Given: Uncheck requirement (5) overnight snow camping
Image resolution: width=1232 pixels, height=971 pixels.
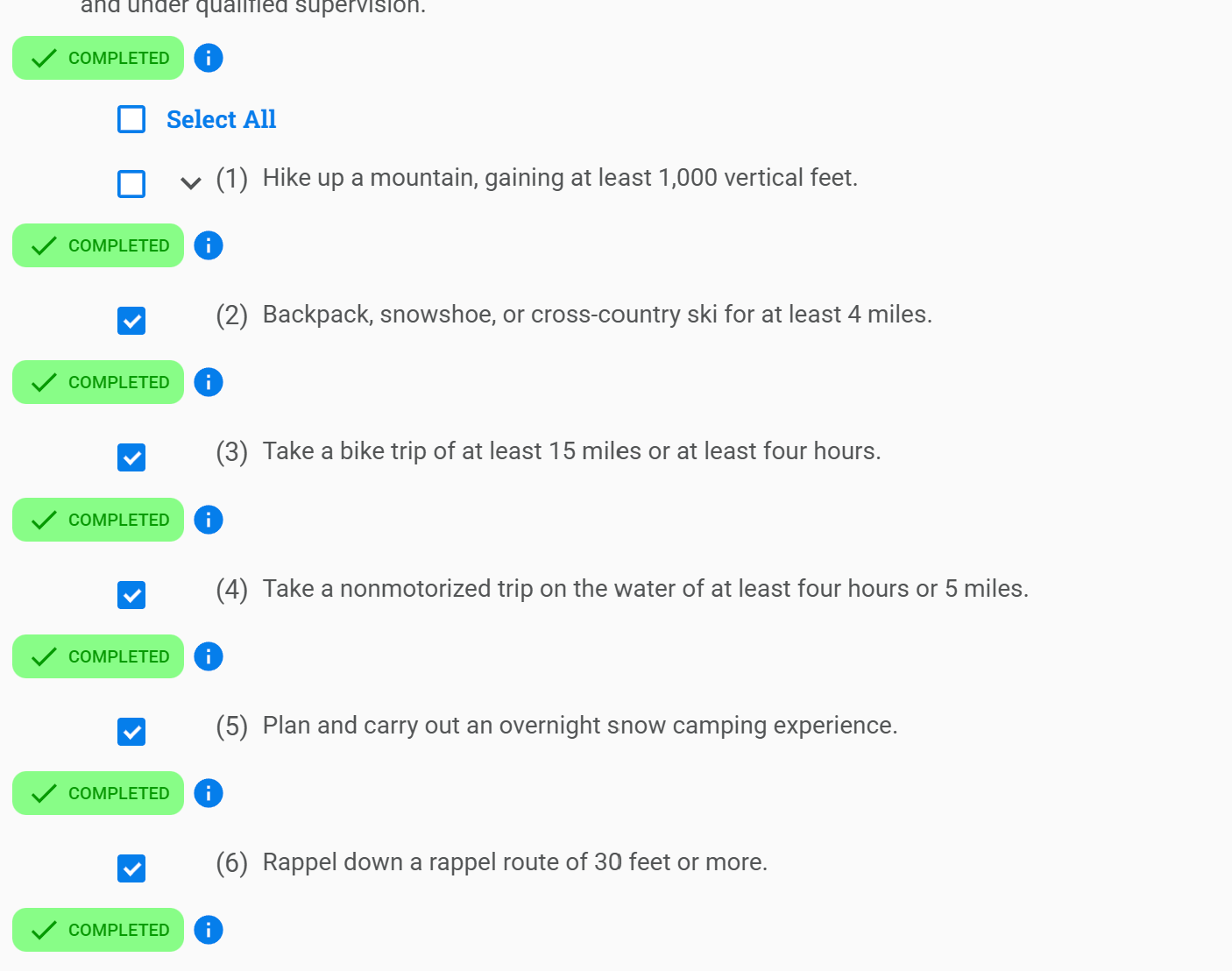Looking at the screenshot, I should pos(131,732).
